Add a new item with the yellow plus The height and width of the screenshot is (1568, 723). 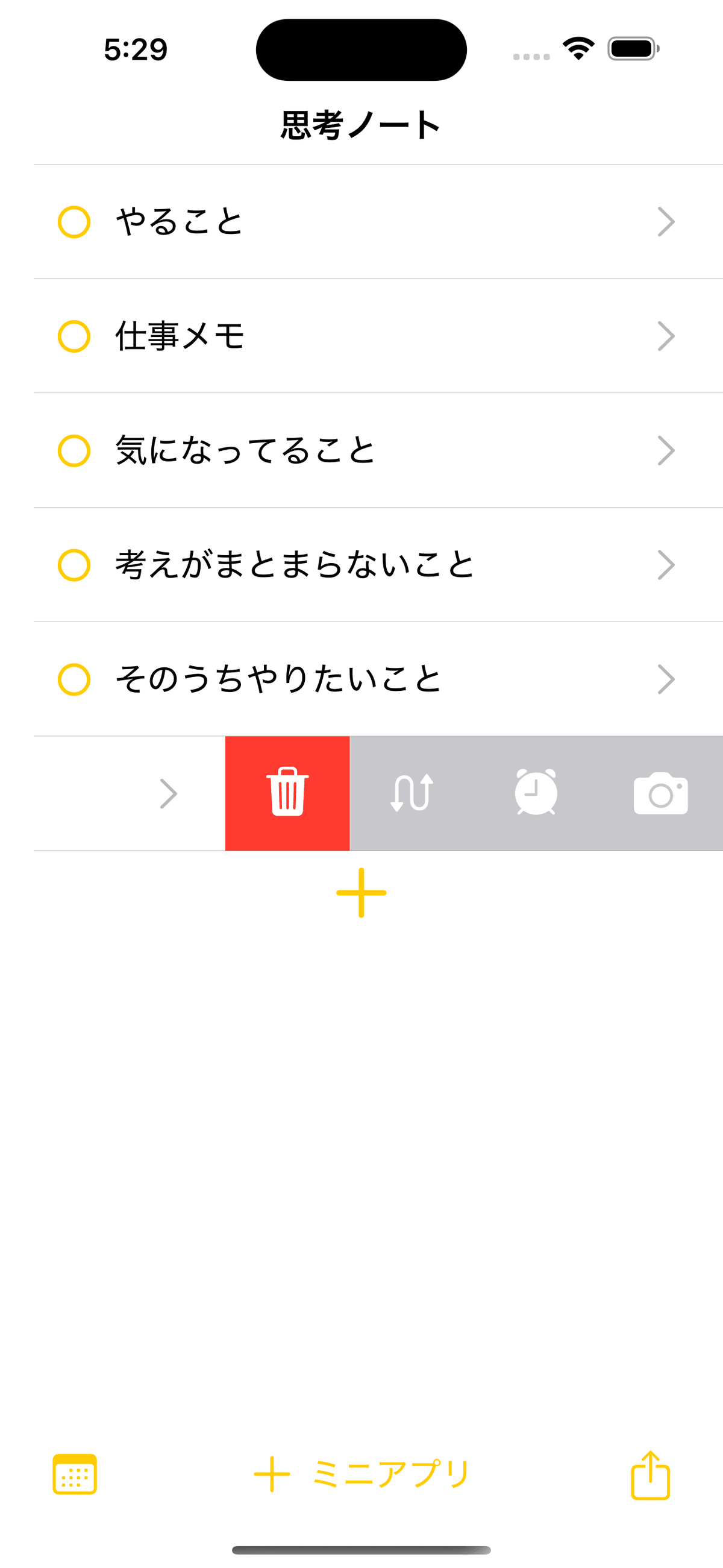point(361,892)
